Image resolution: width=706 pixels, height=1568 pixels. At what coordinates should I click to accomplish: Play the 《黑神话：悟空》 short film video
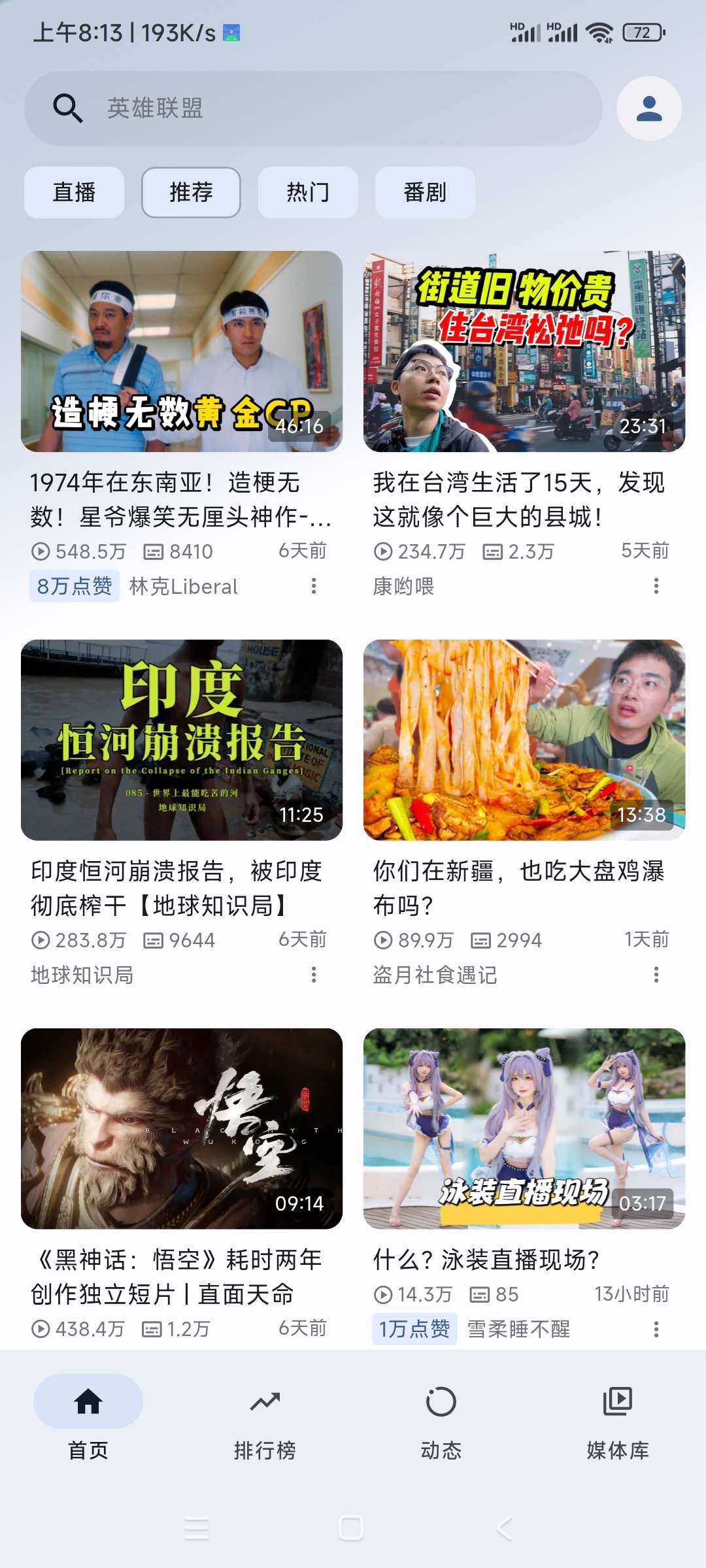point(182,1128)
